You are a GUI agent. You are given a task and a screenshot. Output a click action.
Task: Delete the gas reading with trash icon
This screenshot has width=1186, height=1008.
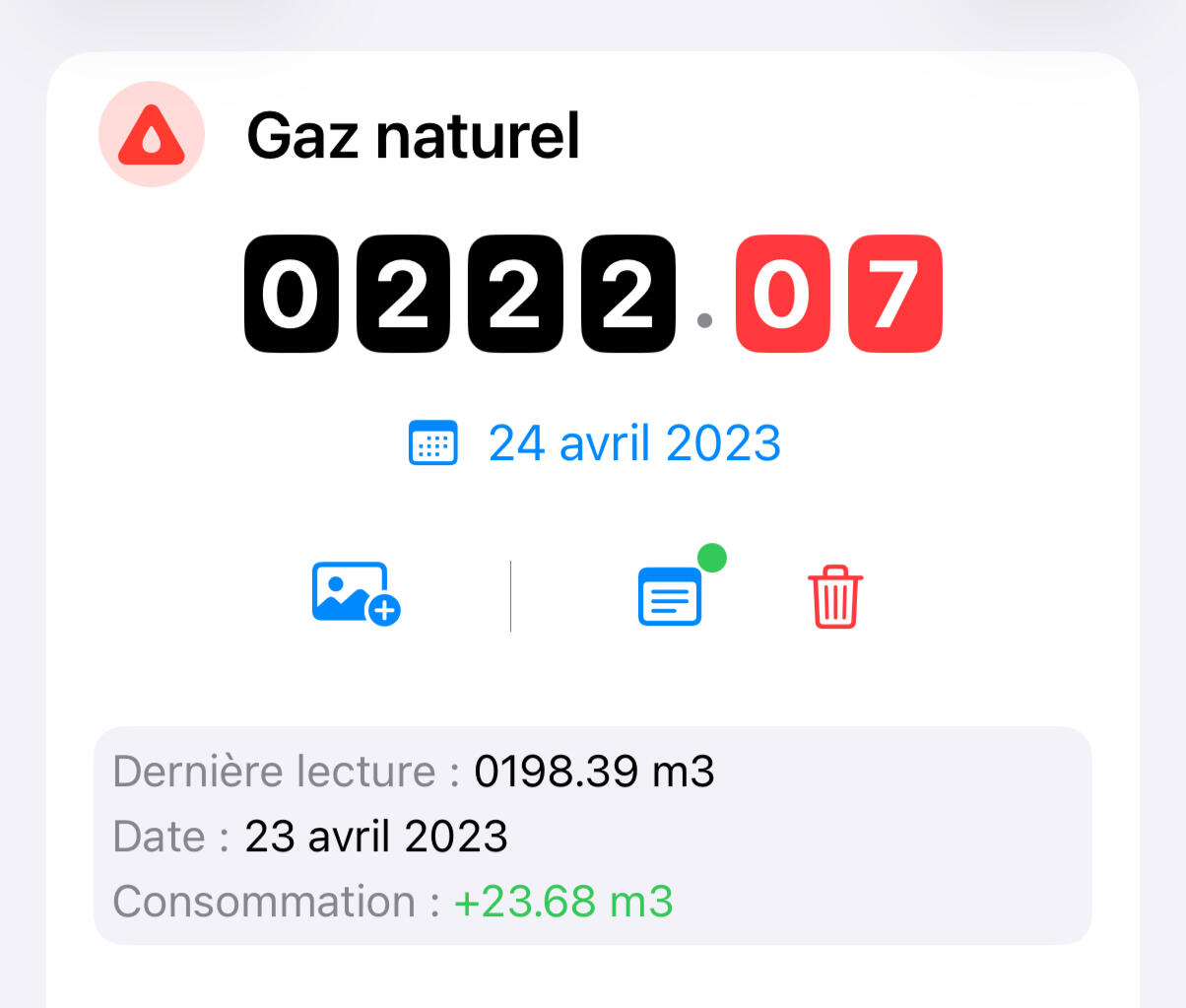tap(835, 596)
